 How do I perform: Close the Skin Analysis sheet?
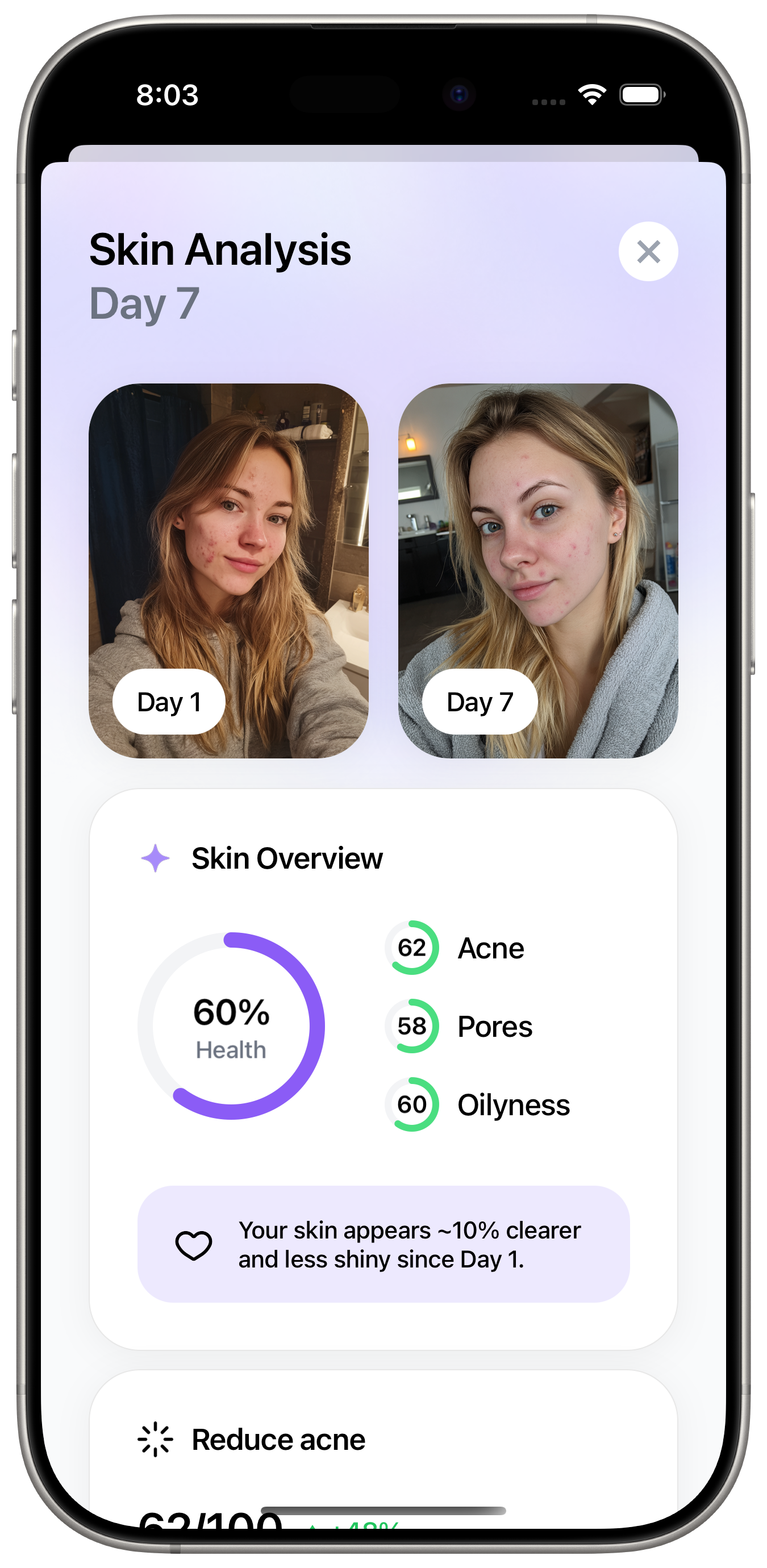coord(648,251)
